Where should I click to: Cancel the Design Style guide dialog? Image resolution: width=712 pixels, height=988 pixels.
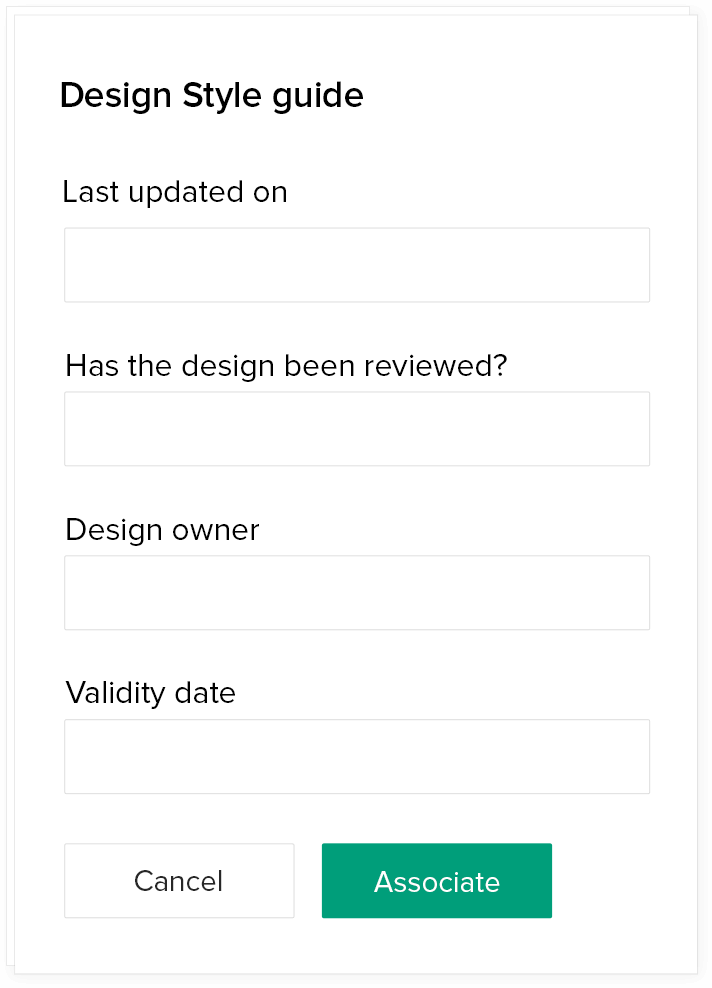point(179,881)
